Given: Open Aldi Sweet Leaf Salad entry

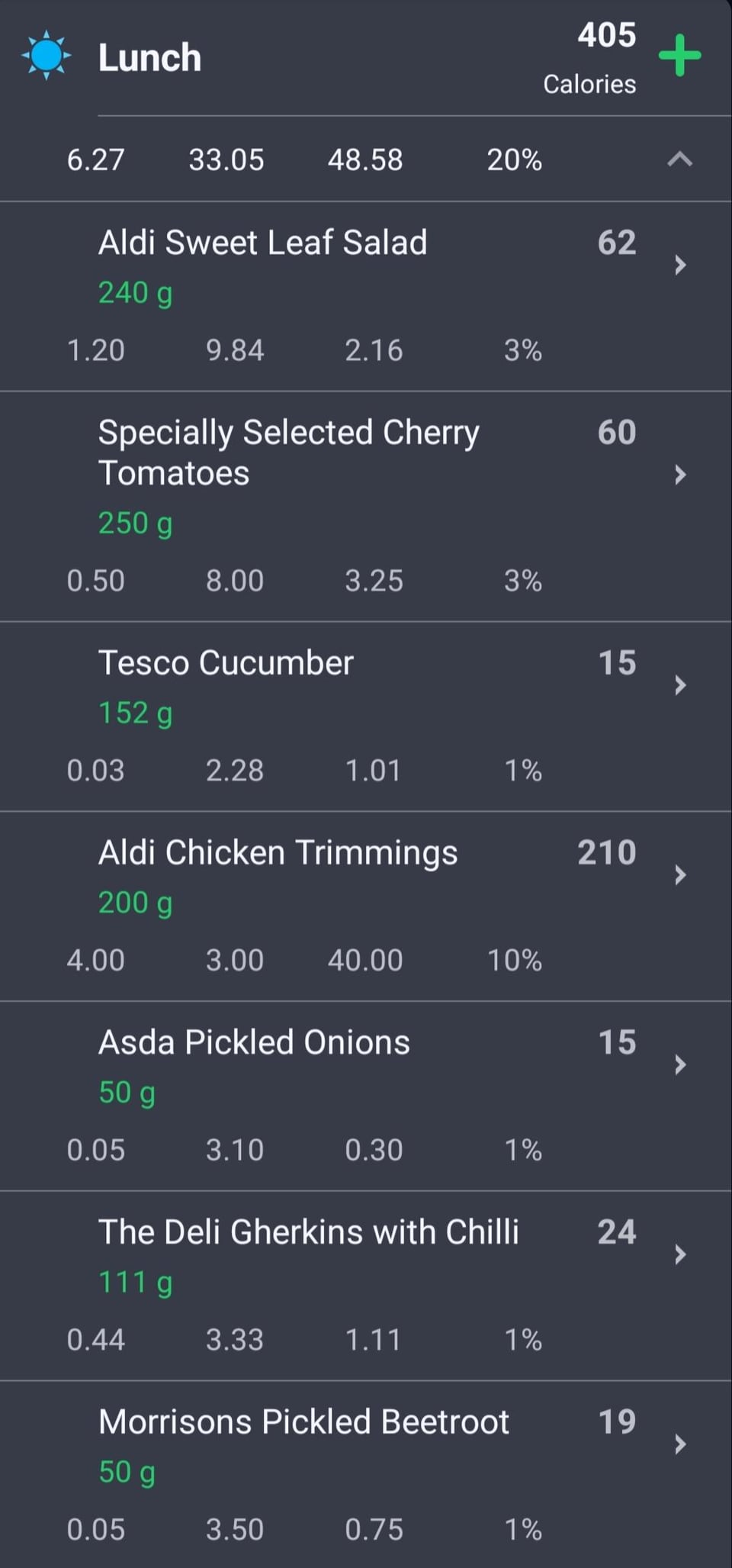Looking at the screenshot, I should (x=366, y=297).
